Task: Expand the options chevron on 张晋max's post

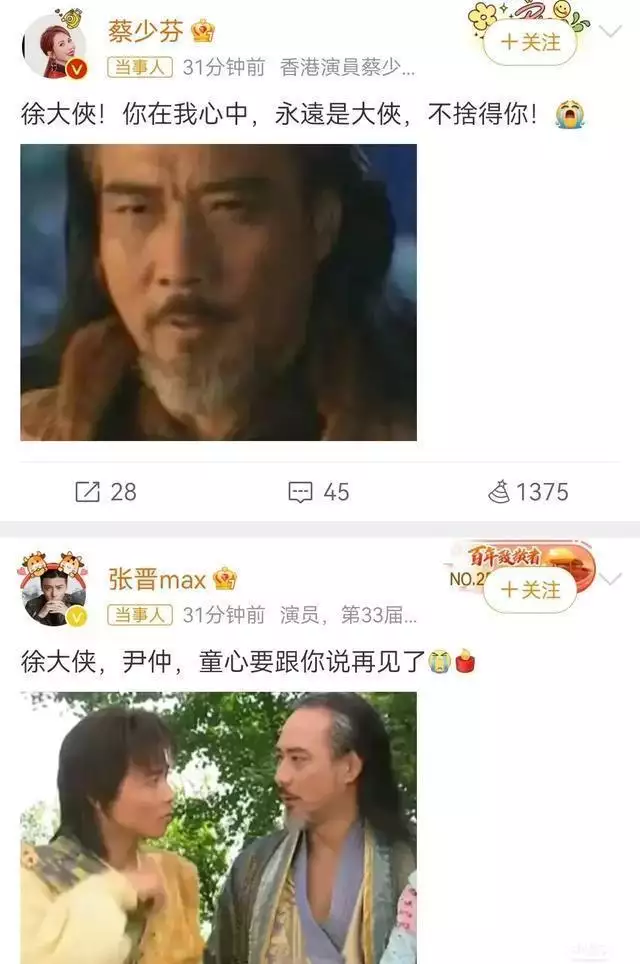Action: point(609,580)
